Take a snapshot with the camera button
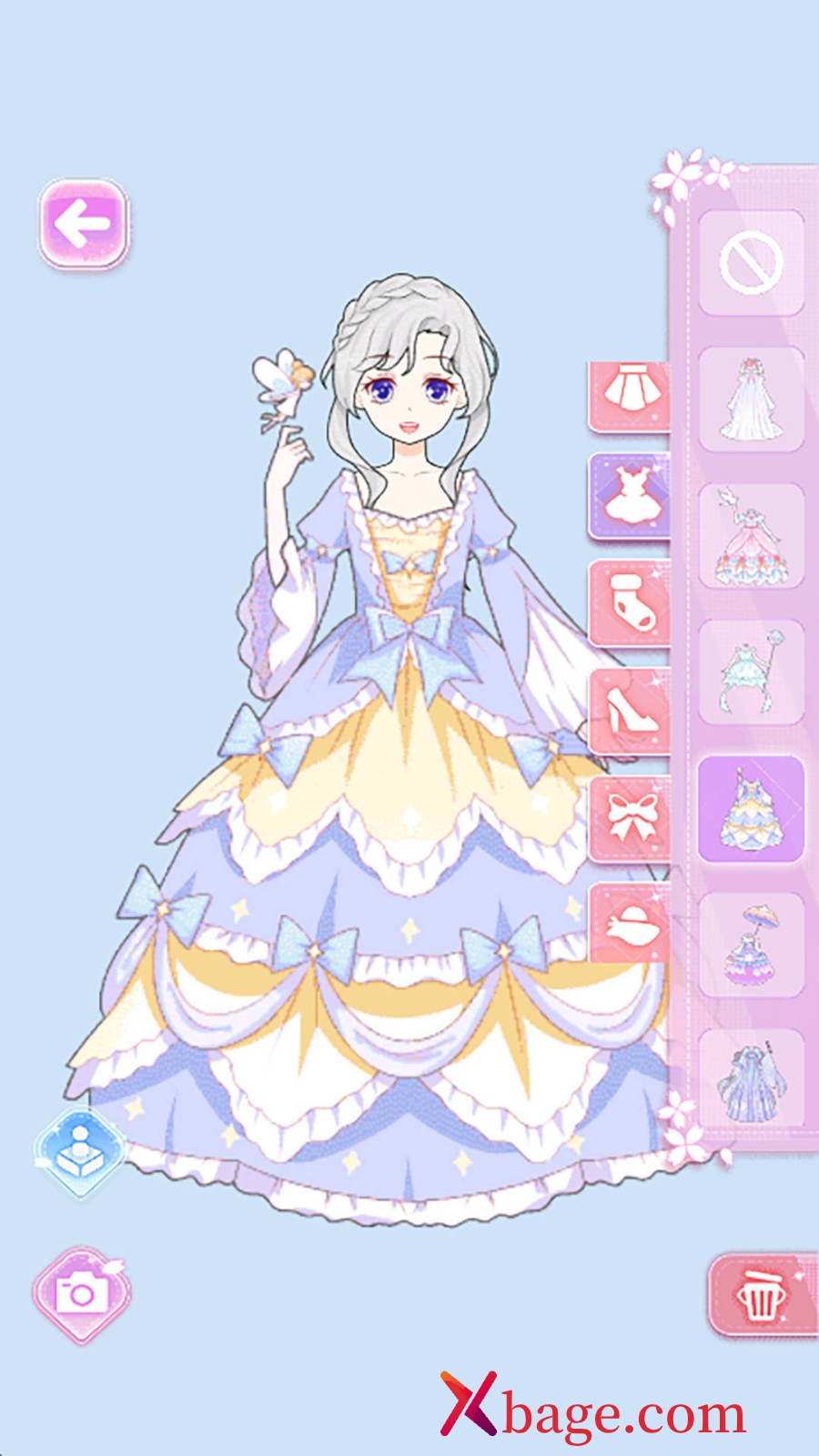 [x=81, y=1294]
